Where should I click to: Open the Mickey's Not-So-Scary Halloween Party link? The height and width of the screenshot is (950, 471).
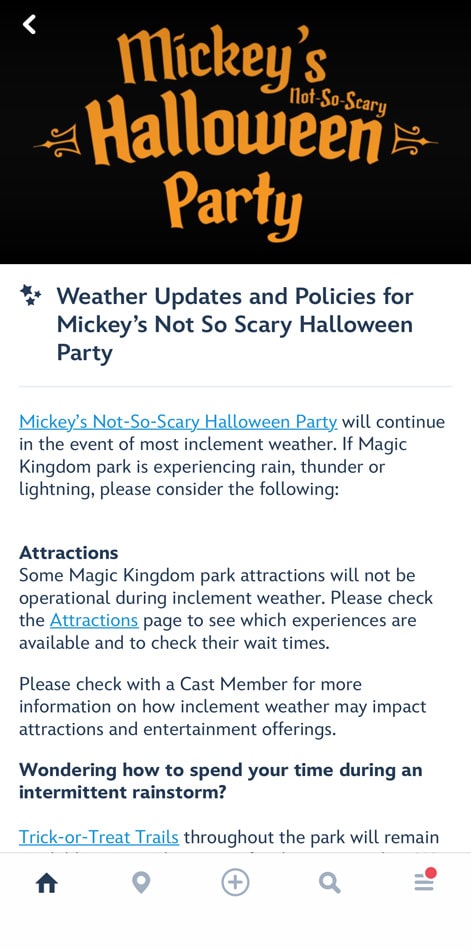pyautogui.click(x=178, y=422)
